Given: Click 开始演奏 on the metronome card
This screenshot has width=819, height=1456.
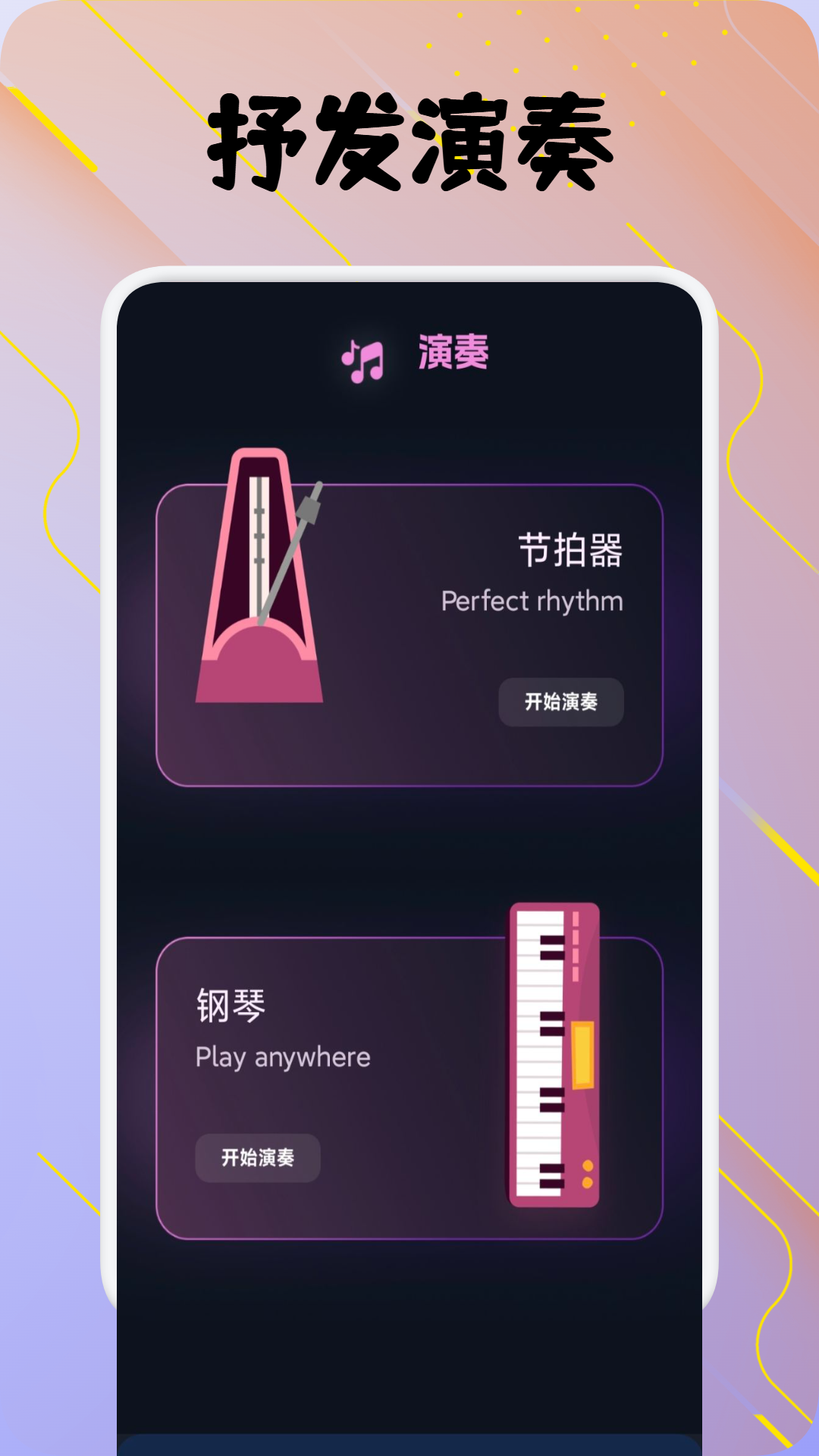Looking at the screenshot, I should (x=560, y=703).
